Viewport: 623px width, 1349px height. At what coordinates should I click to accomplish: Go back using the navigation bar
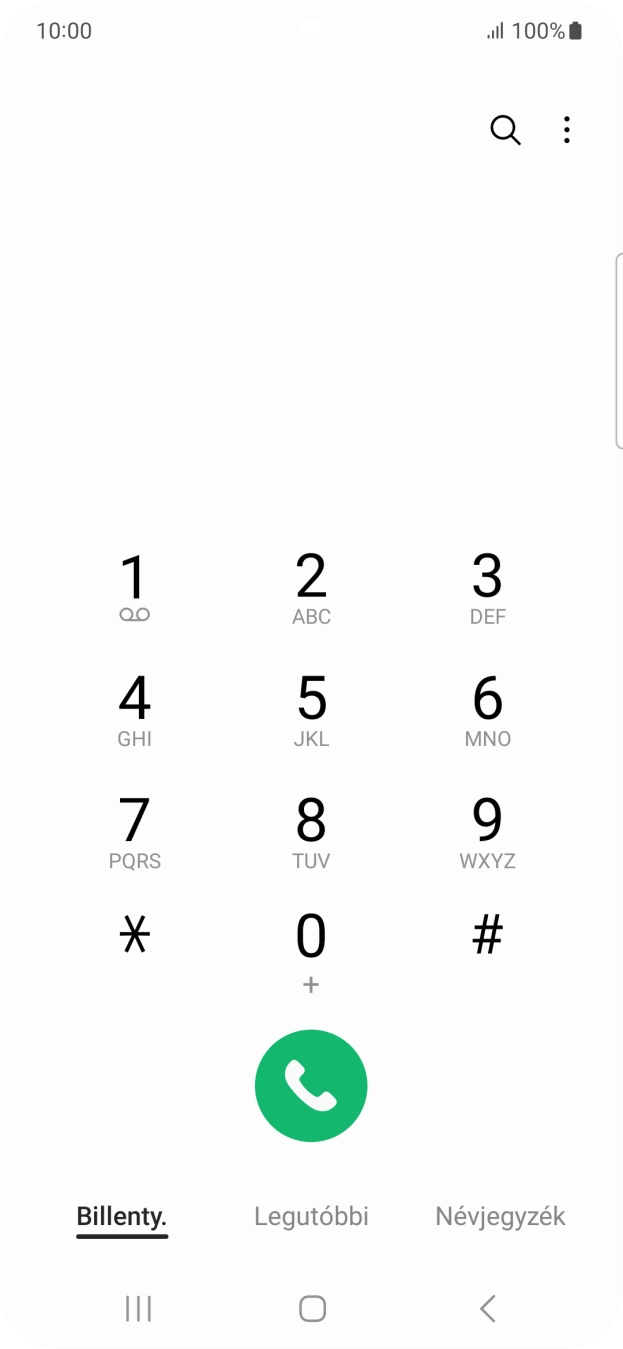[x=487, y=1308]
